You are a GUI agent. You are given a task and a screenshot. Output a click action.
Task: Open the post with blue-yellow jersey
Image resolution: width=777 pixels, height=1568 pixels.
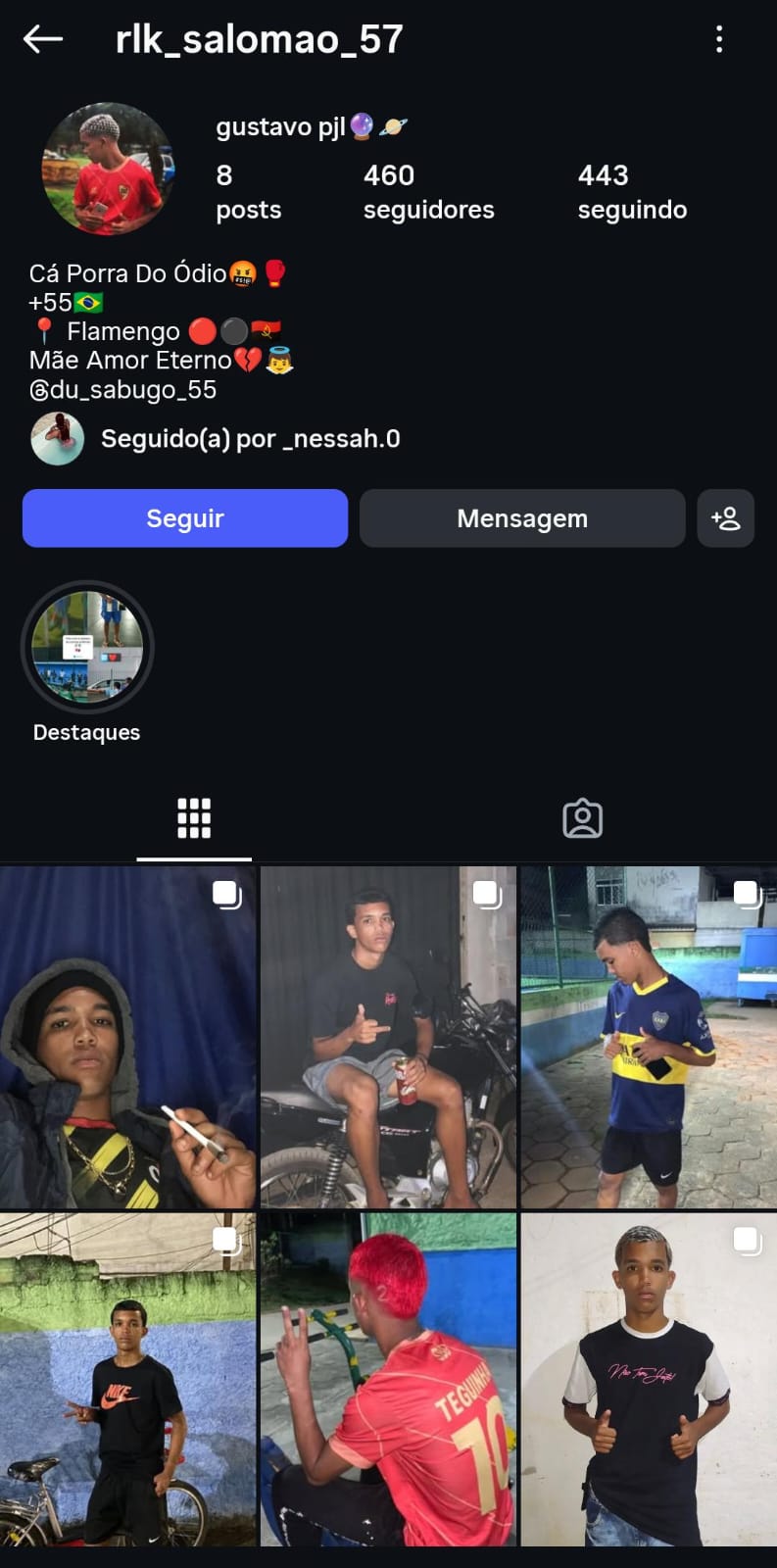click(x=649, y=1037)
